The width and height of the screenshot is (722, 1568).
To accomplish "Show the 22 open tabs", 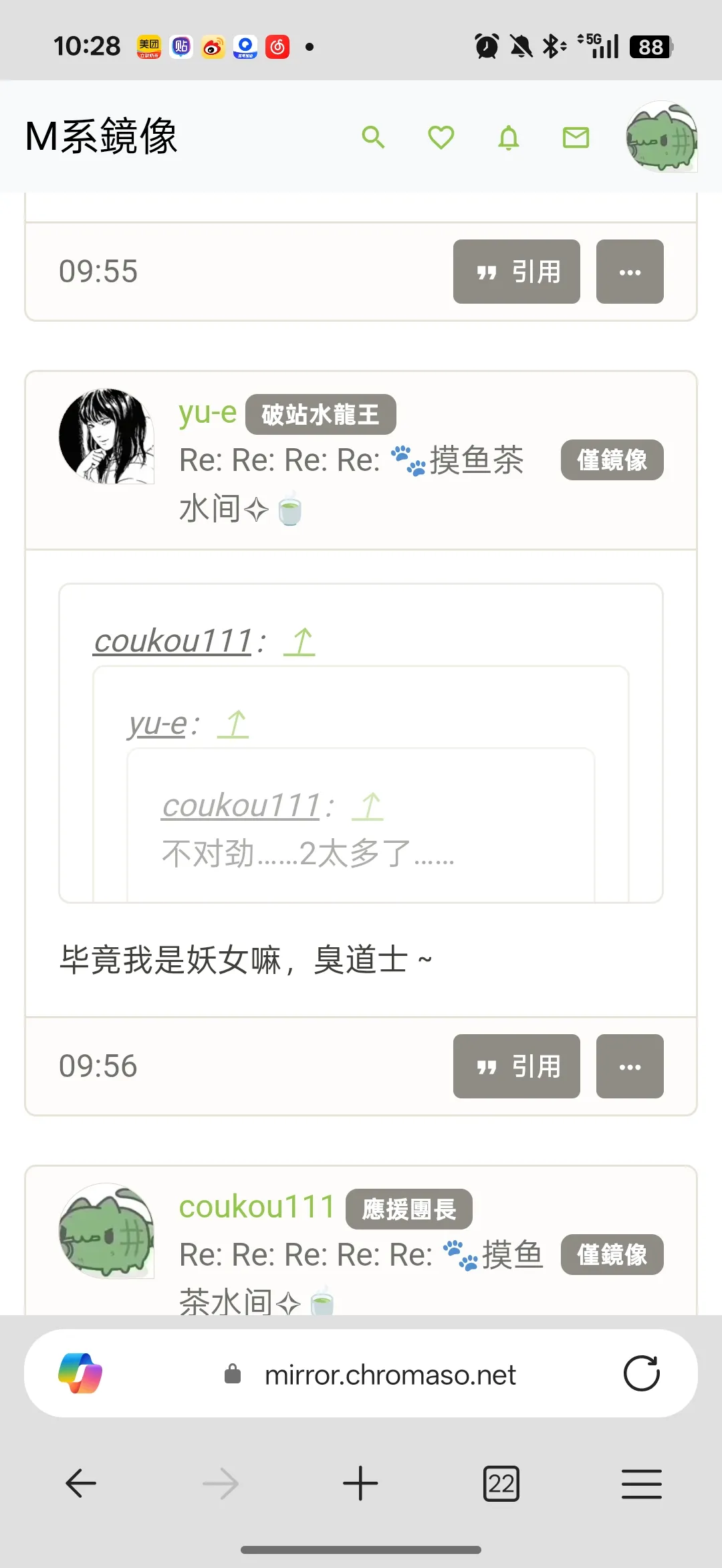I will point(501,1484).
